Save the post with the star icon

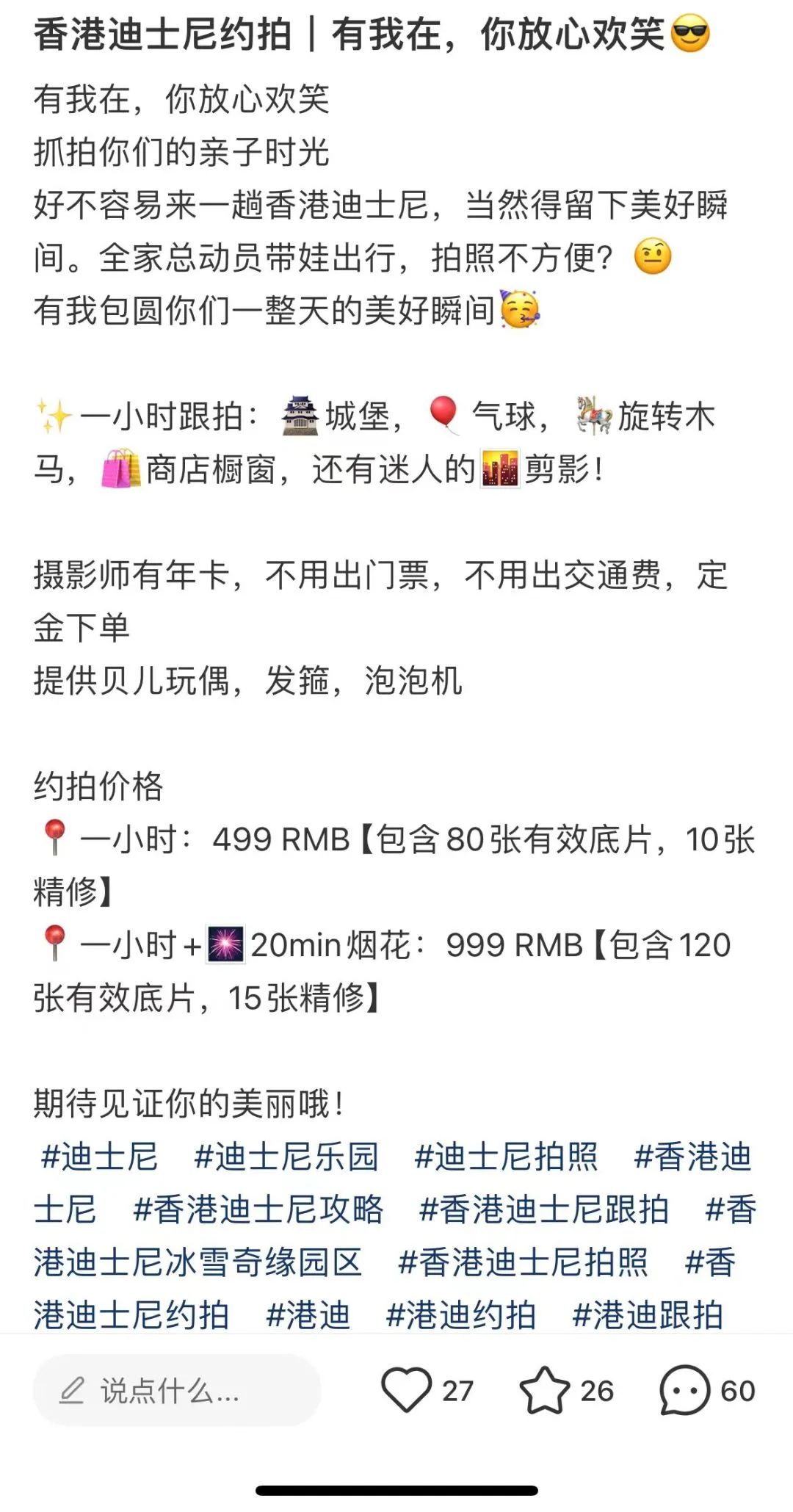click(544, 1390)
